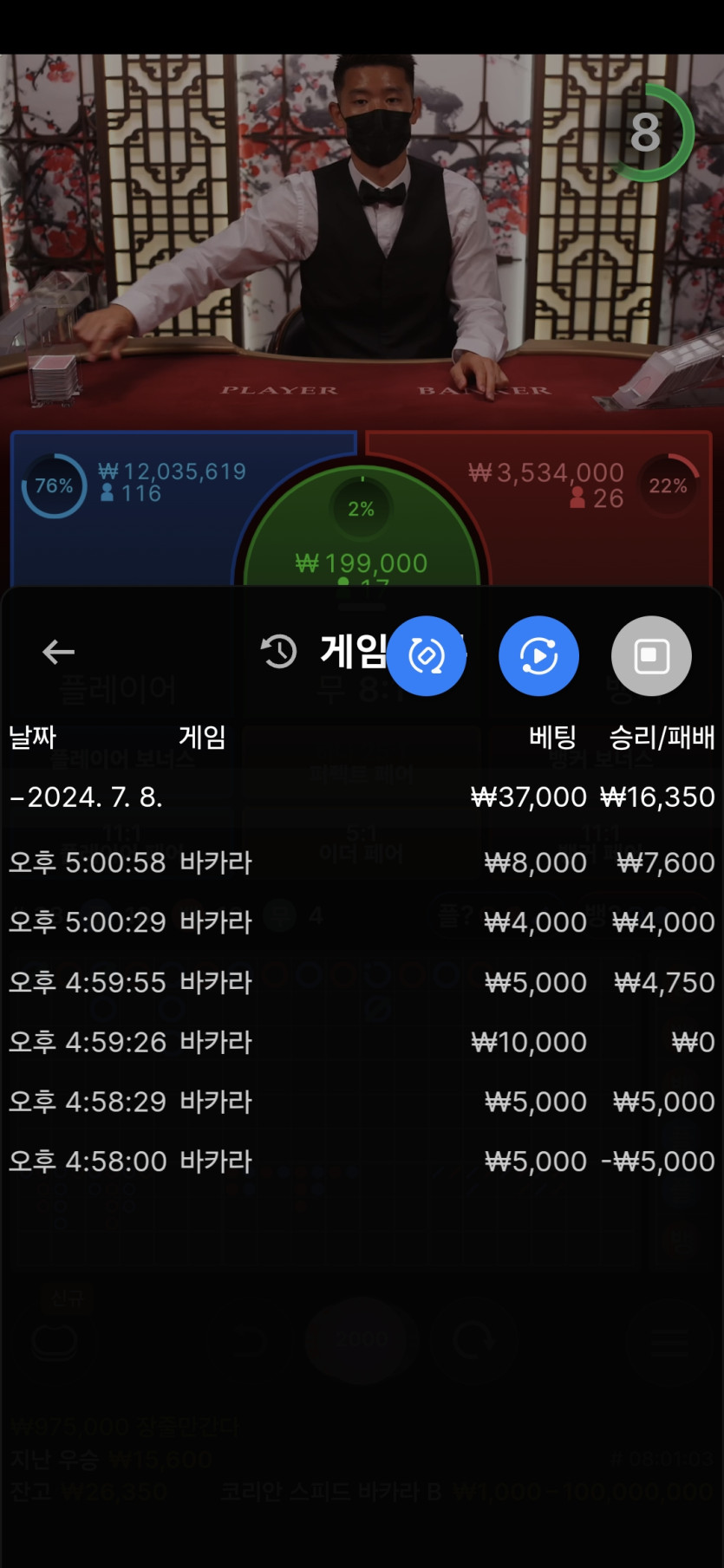Open the 오후 4:58:00 바카라 record
724x1568 pixels.
point(361,1161)
